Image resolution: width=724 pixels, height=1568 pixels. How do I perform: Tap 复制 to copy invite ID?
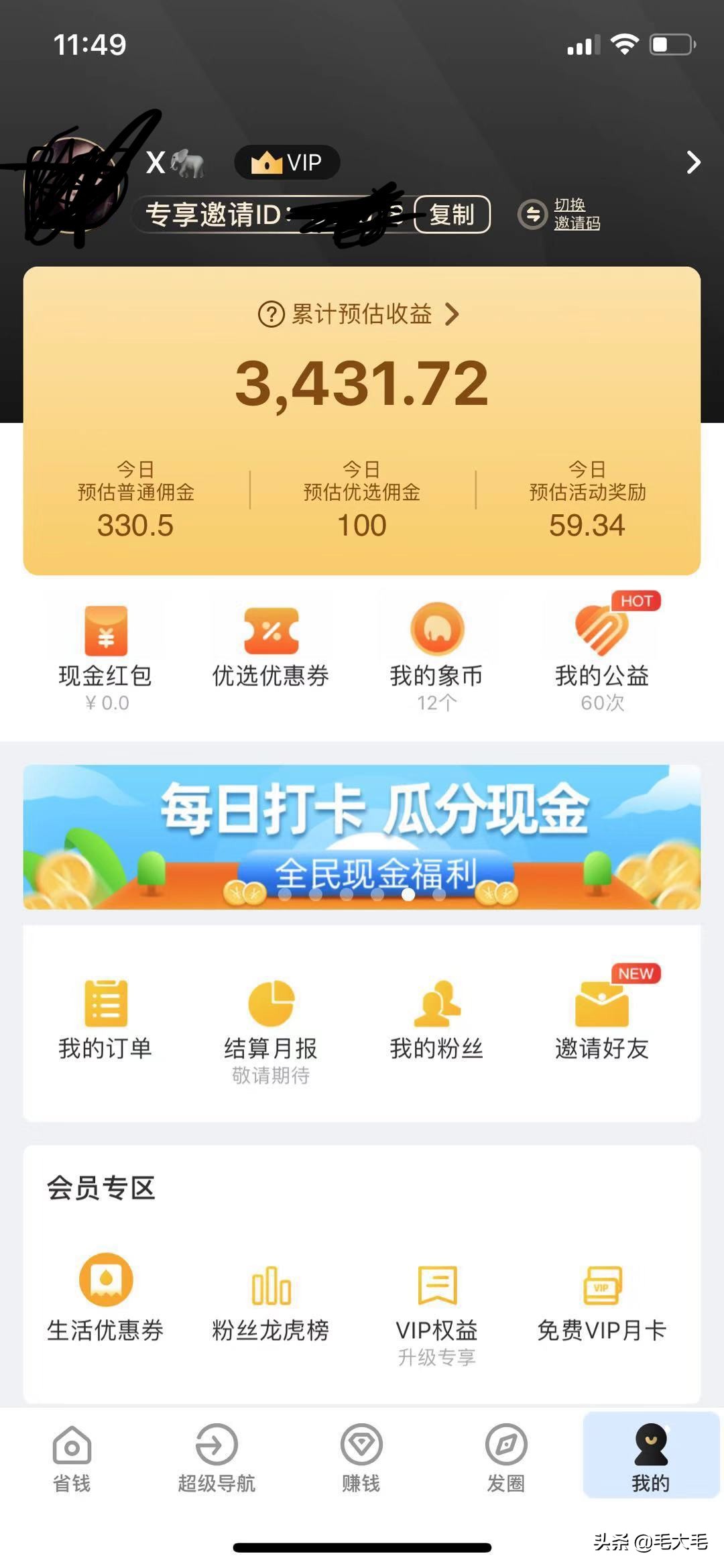(452, 216)
